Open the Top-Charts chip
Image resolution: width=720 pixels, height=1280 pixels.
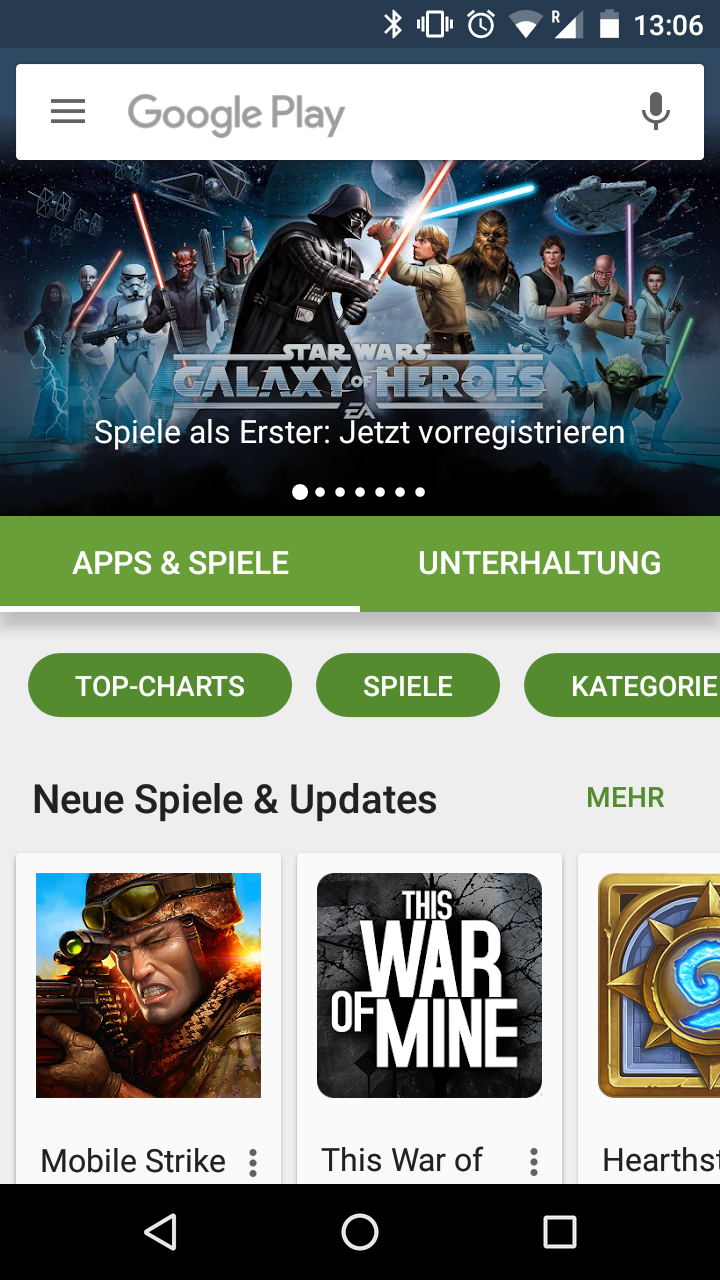[x=160, y=686]
